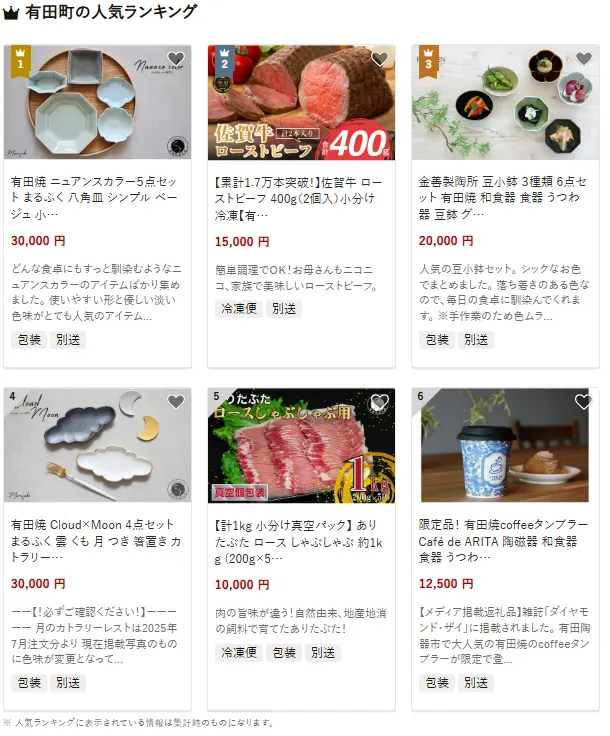This screenshot has width=610, height=736.
Task: Favorite the 金善製陶所 豆小鉢 item
Action: click(584, 59)
